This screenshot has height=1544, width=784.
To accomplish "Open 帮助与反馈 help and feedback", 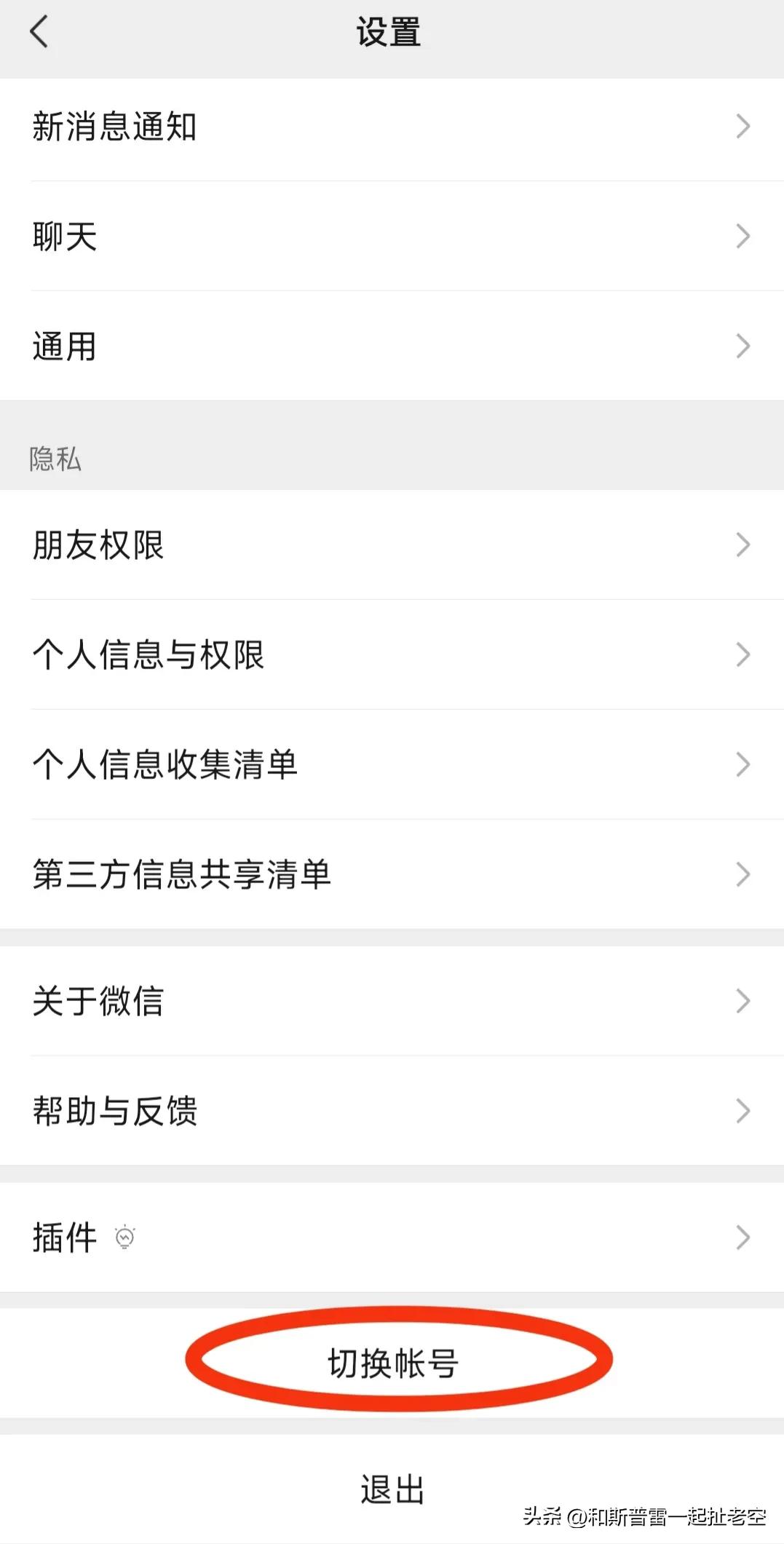I will pyautogui.click(x=116, y=1111).
